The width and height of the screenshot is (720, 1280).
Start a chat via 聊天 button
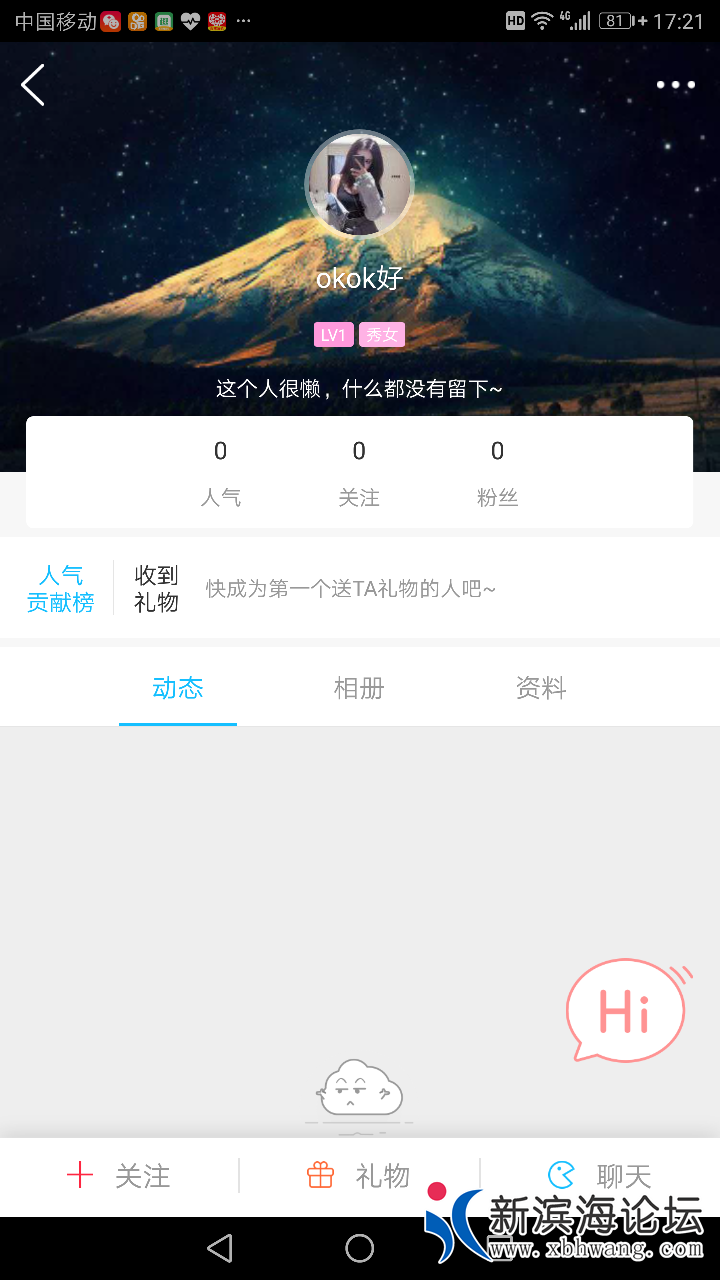(600, 1176)
